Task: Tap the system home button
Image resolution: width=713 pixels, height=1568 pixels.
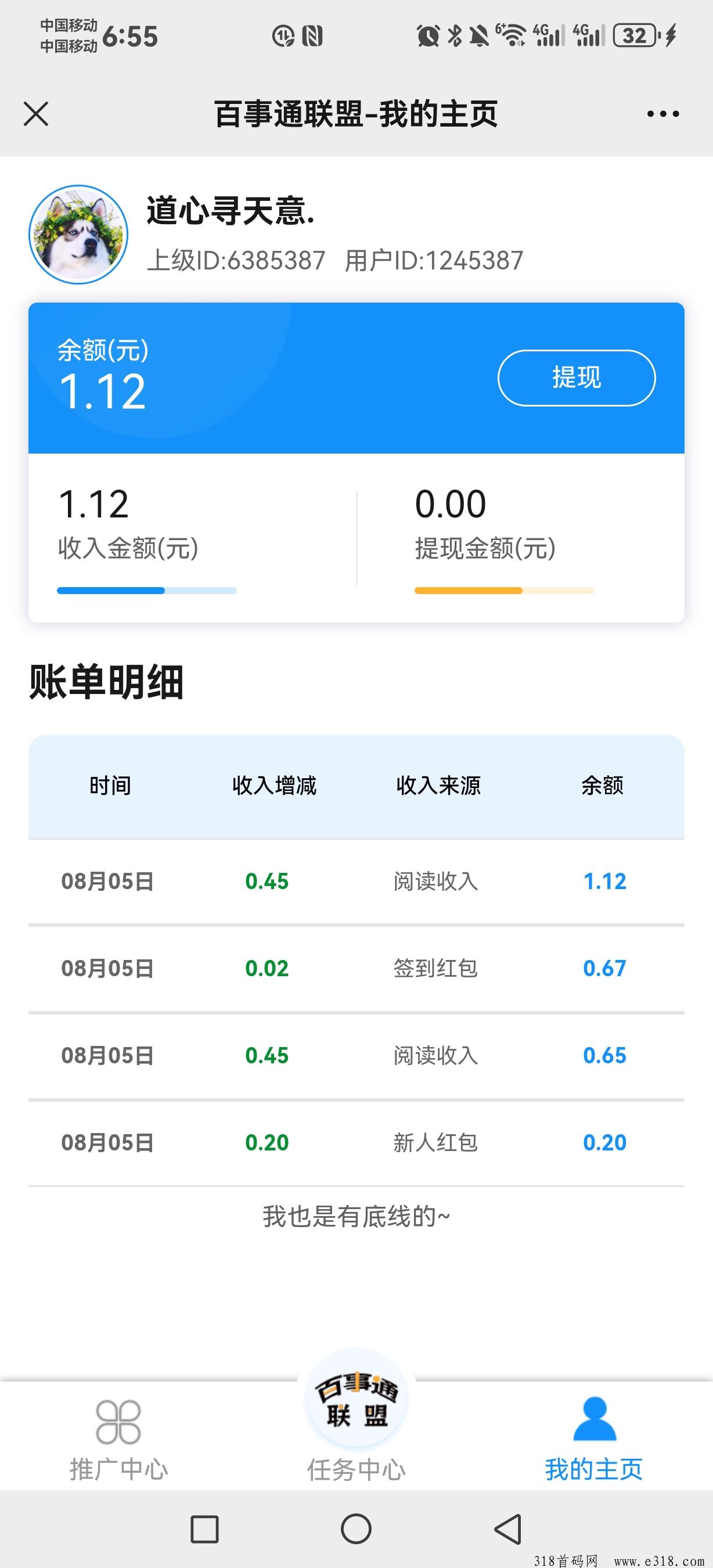Action: pos(356,1529)
